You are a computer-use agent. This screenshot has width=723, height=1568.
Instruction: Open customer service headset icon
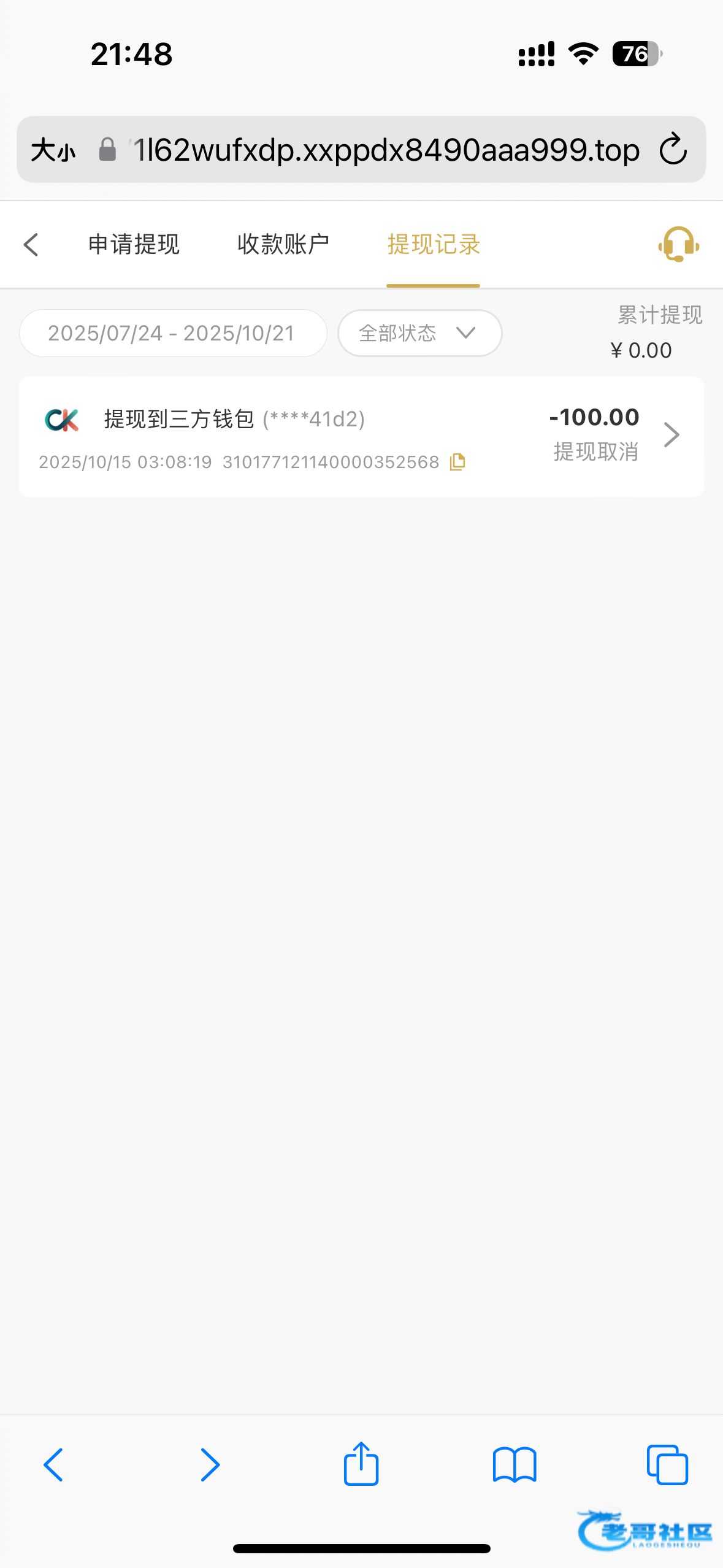[x=678, y=244]
